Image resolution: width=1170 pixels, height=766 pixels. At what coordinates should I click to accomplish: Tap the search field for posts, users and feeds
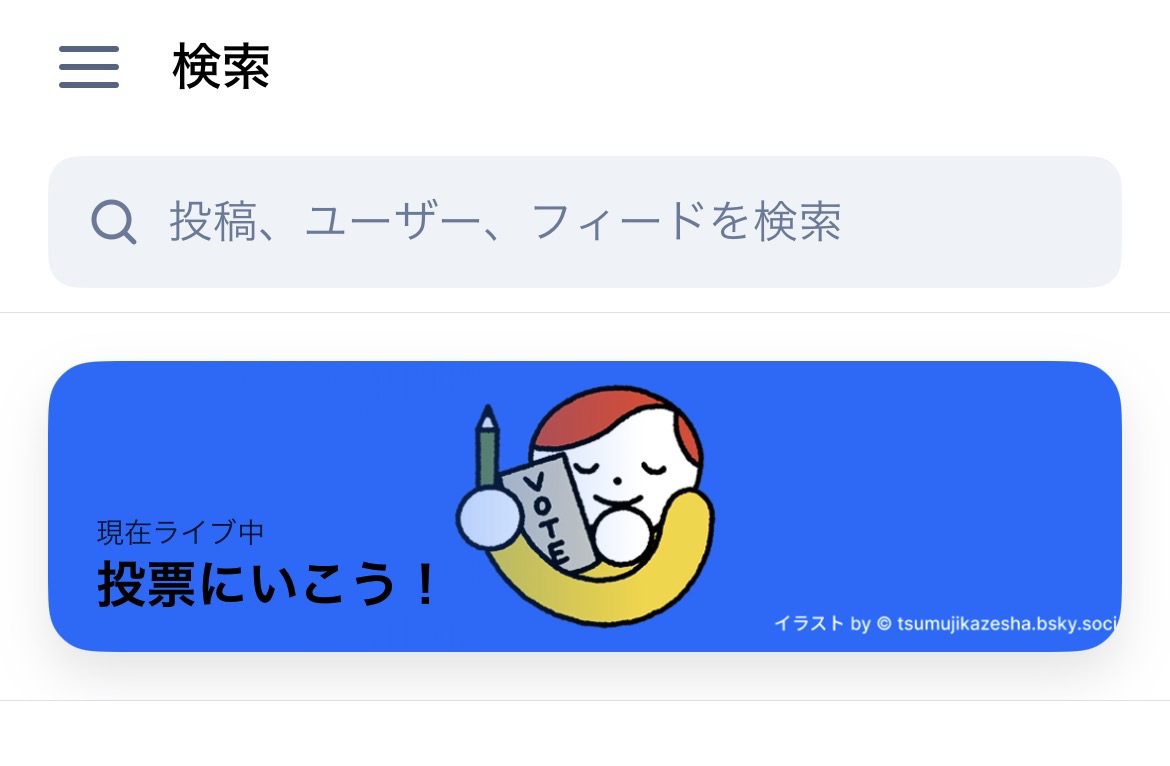(584, 222)
